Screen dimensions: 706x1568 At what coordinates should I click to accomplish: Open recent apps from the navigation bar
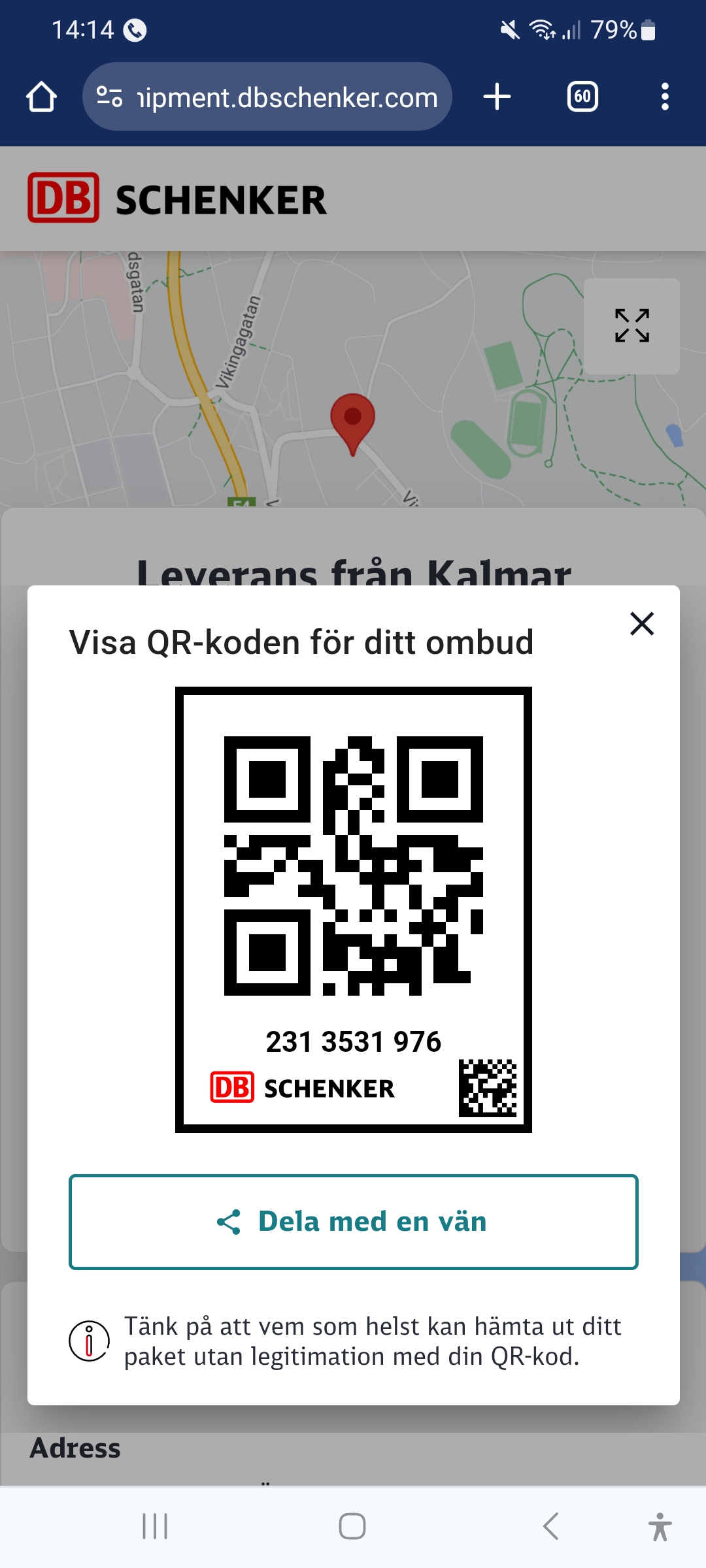point(155,1526)
